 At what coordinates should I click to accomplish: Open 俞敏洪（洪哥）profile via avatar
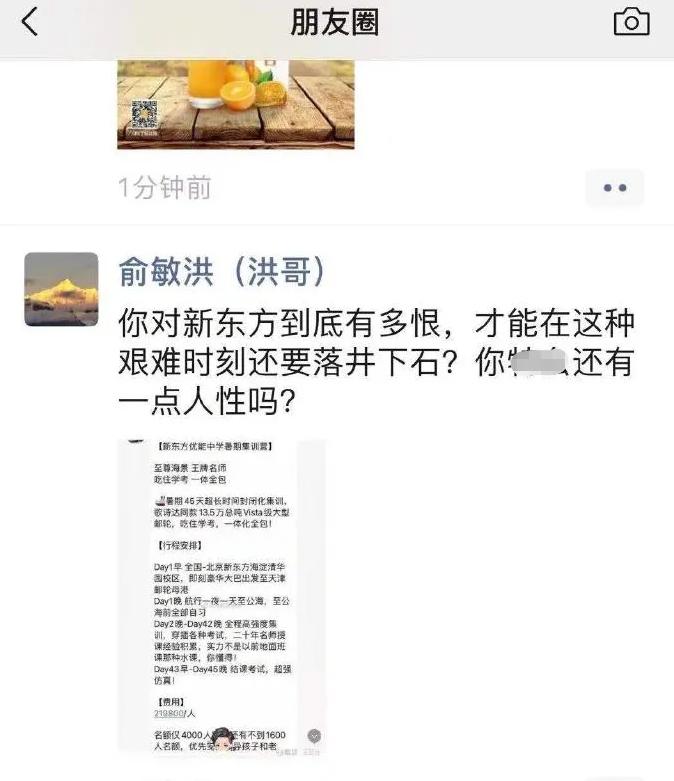pos(61,289)
